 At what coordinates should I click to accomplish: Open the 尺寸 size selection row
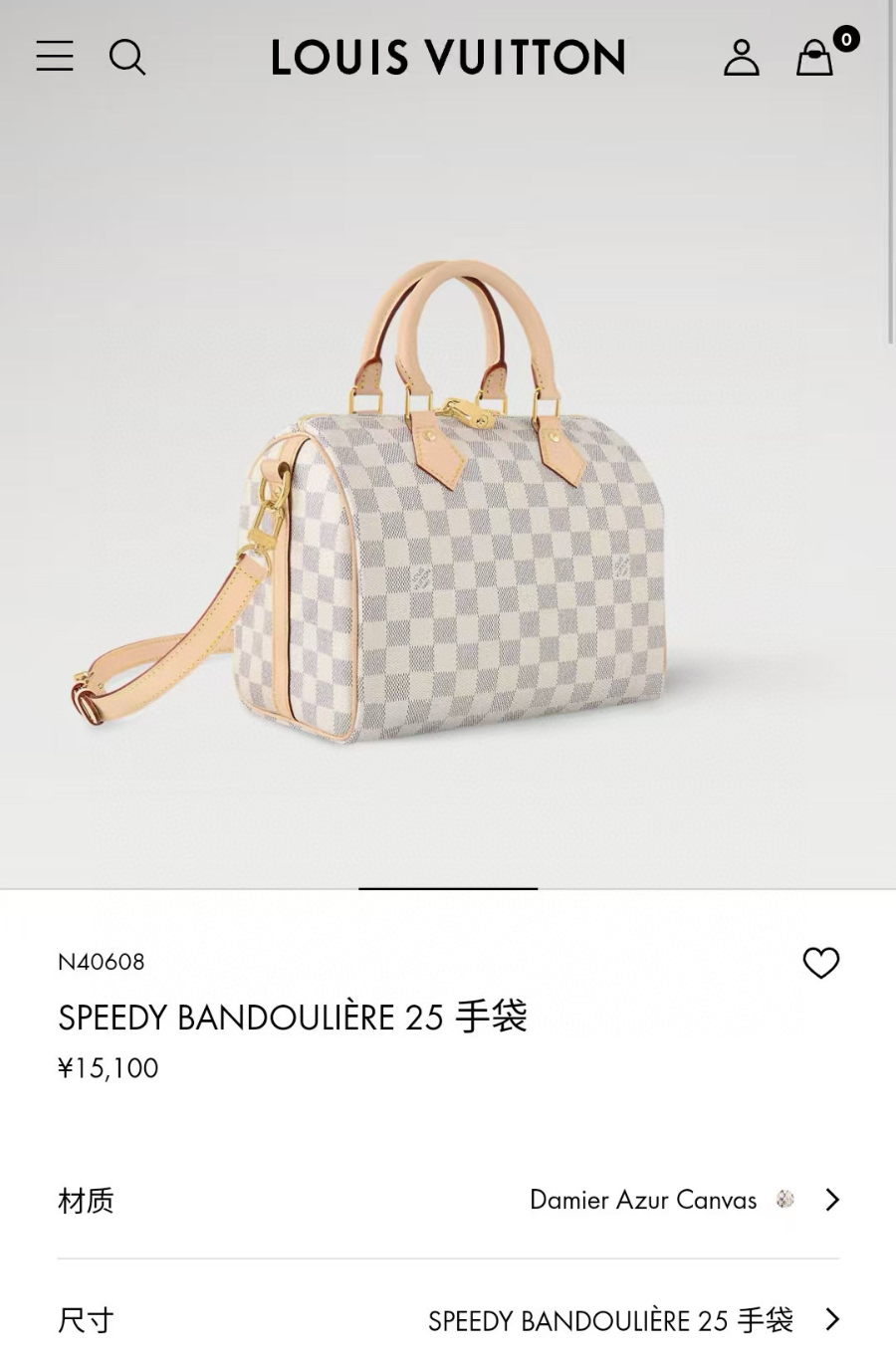(448, 1320)
